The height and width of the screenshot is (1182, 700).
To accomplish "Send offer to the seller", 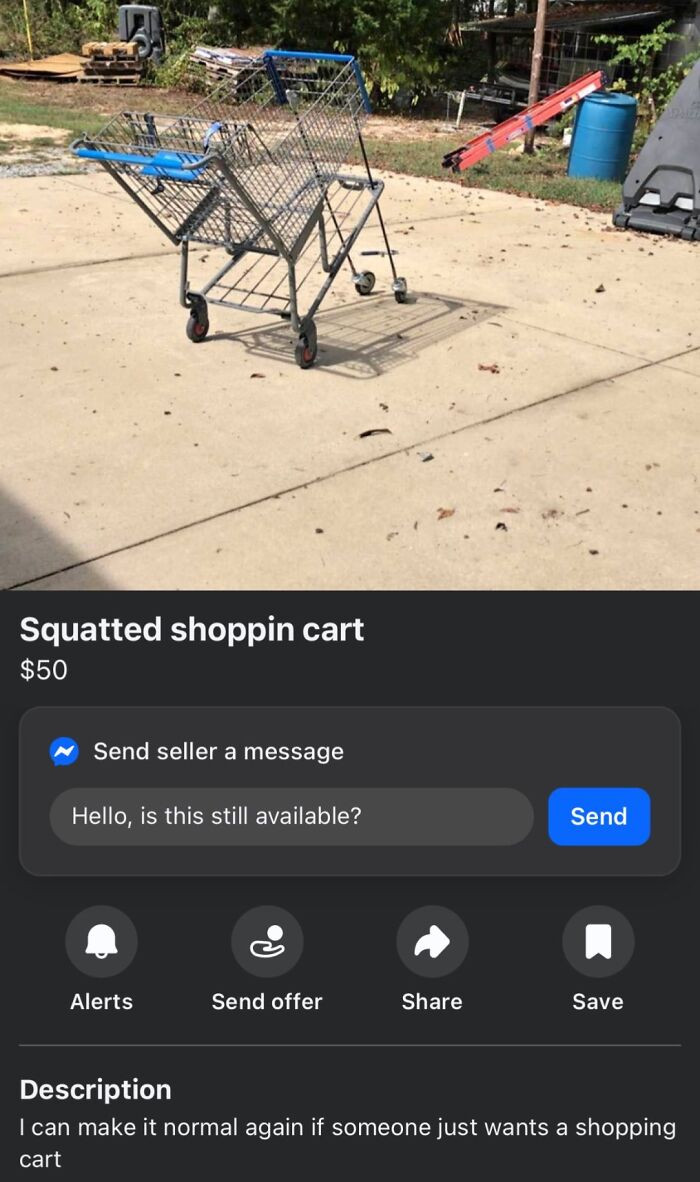I will [x=267, y=941].
